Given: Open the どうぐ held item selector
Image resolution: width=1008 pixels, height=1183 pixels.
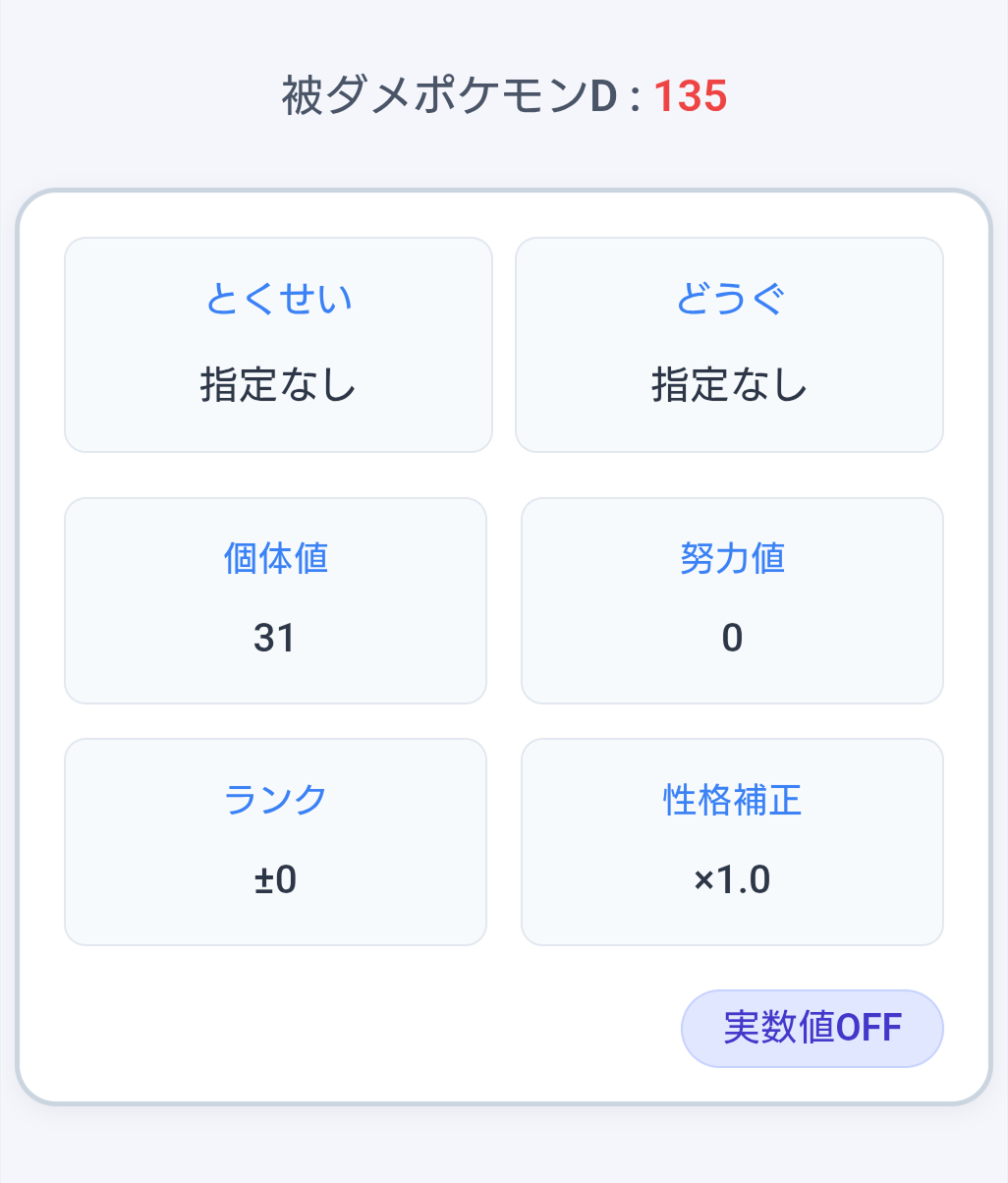Looking at the screenshot, I should [729, 300].
